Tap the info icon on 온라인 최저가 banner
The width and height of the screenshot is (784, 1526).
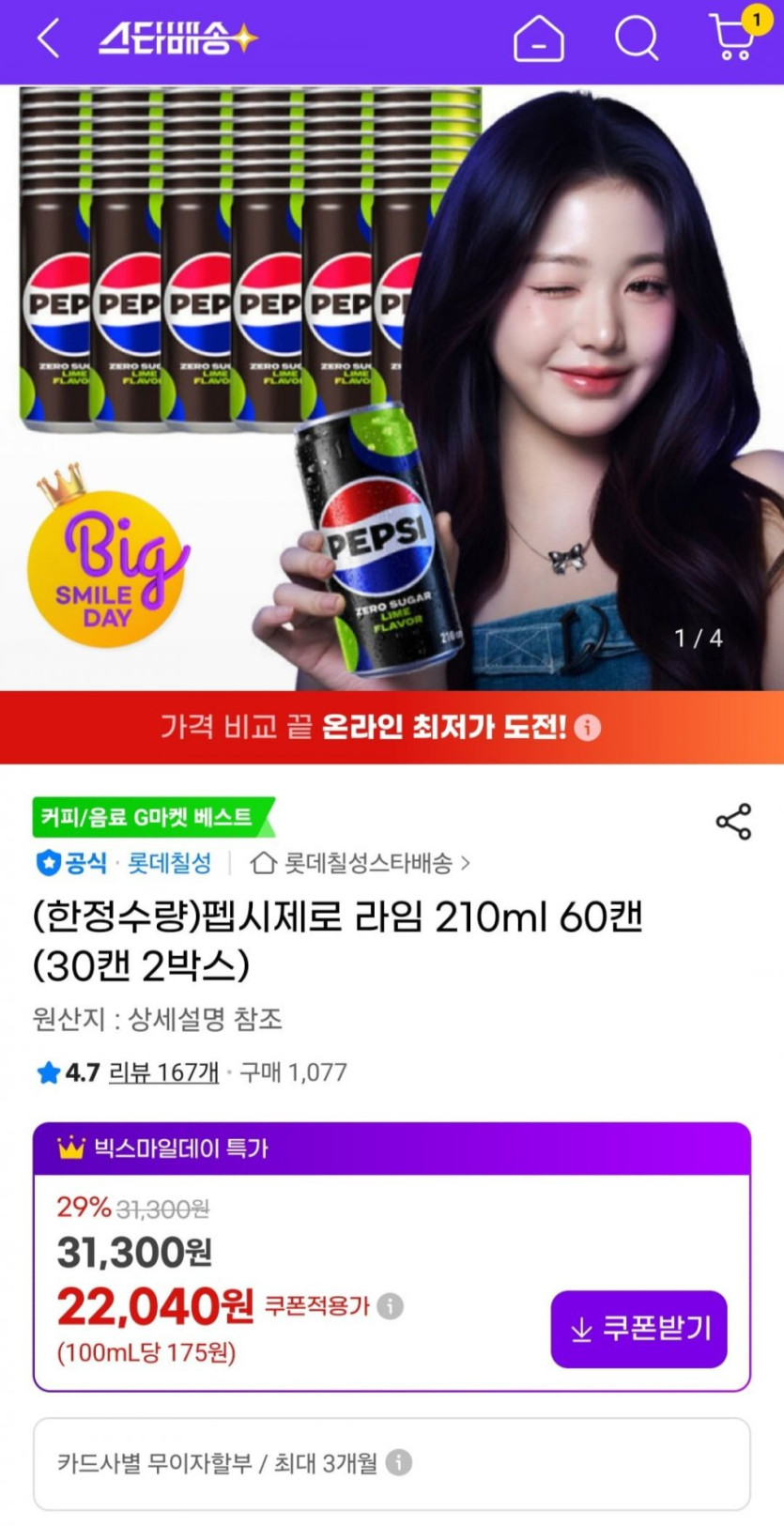[588, 728]
